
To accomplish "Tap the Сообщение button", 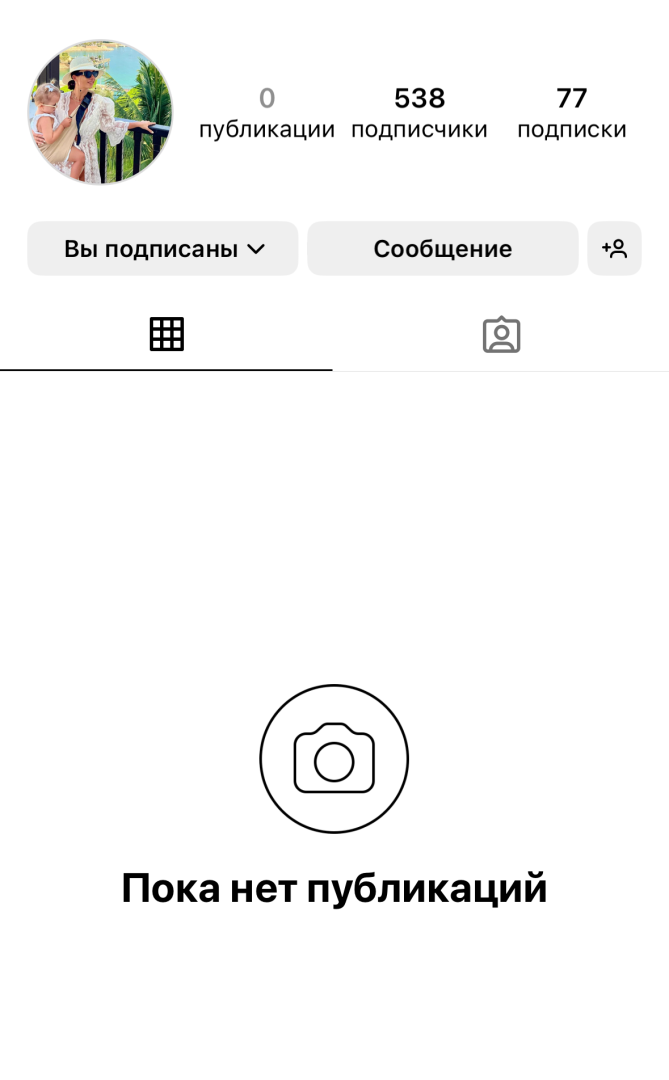I will tap(442, 249).
